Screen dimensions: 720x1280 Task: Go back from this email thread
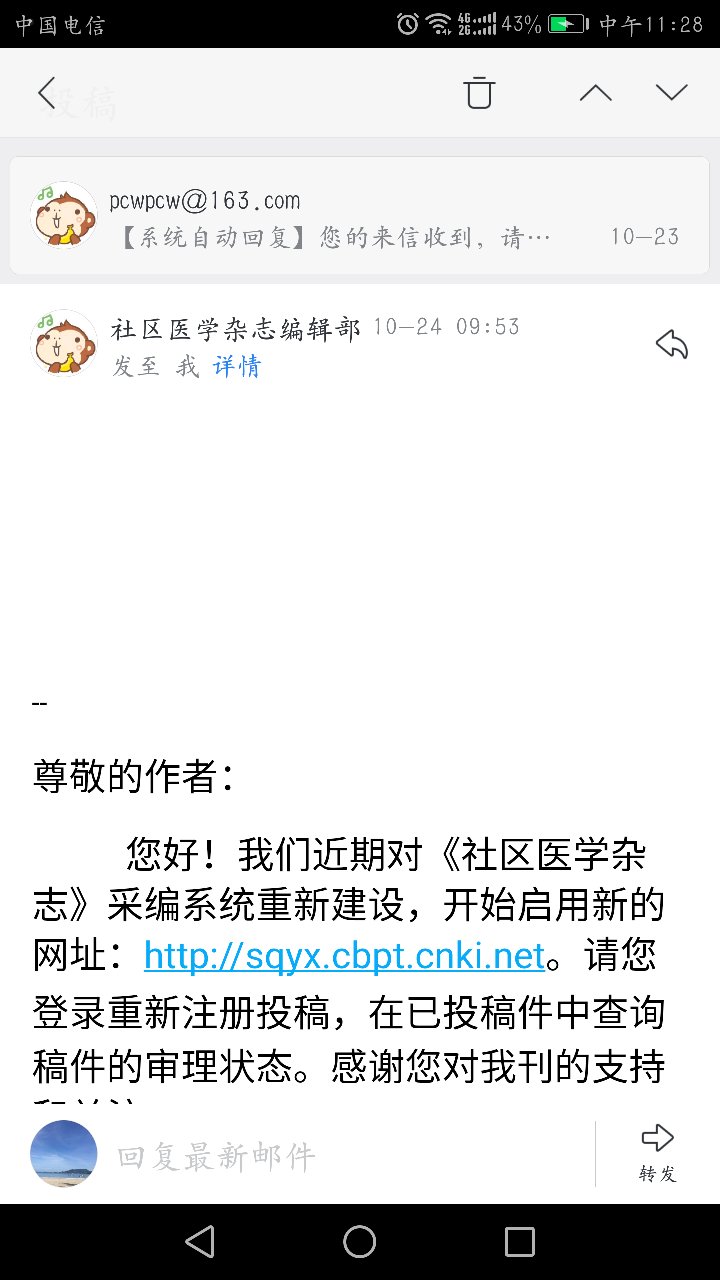(46, 93)
